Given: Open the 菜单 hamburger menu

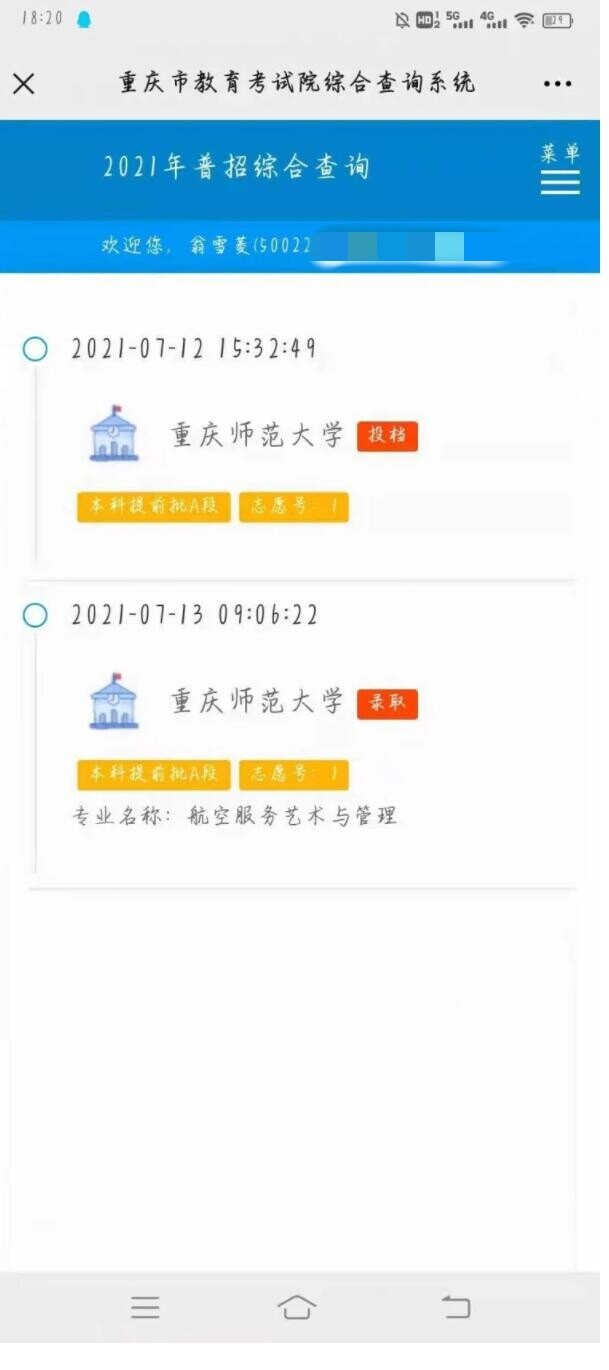Looking at the screenshot, I should (560, 170).
